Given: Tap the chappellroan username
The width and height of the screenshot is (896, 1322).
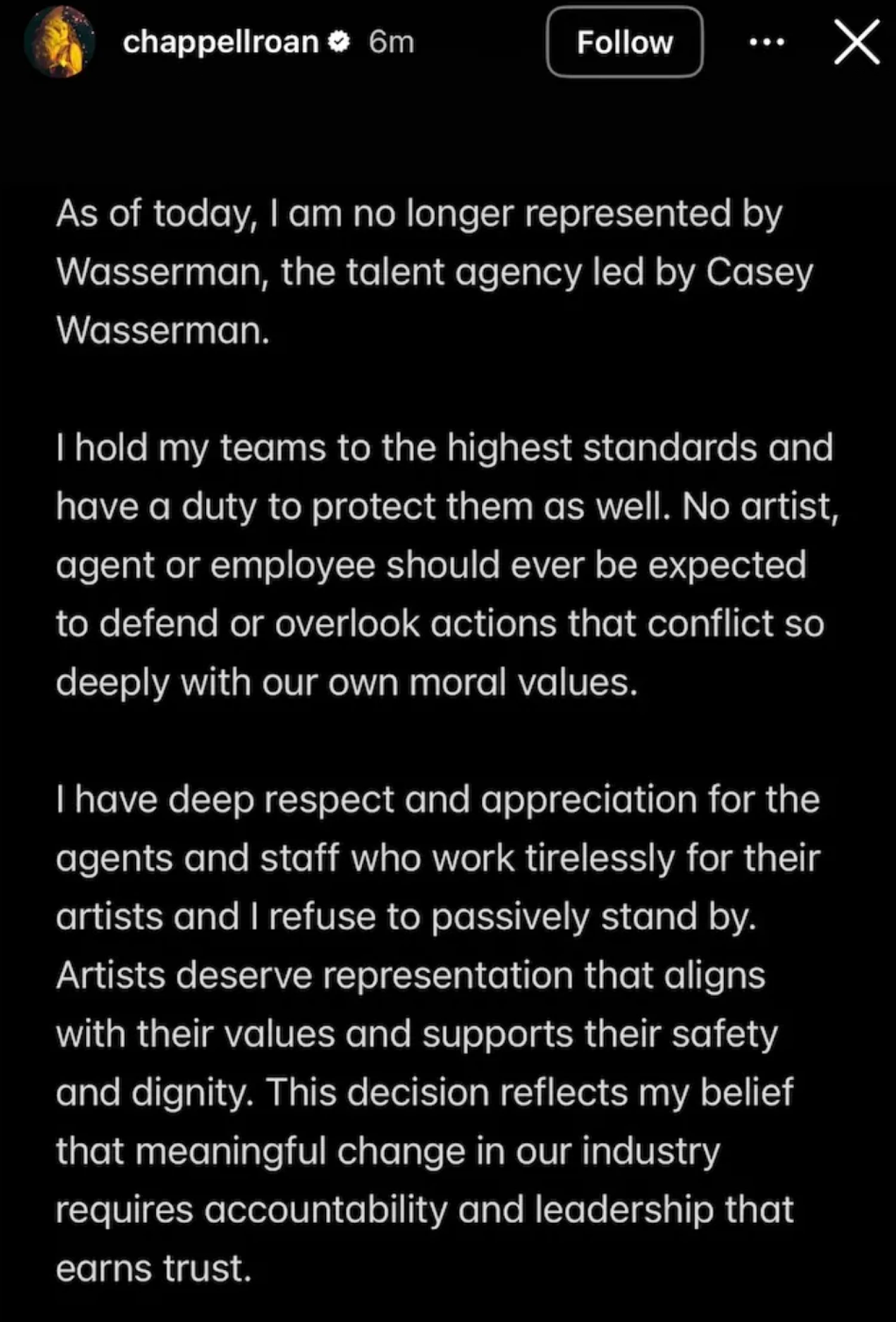Looking at the screenshot, I should [220, 42].
